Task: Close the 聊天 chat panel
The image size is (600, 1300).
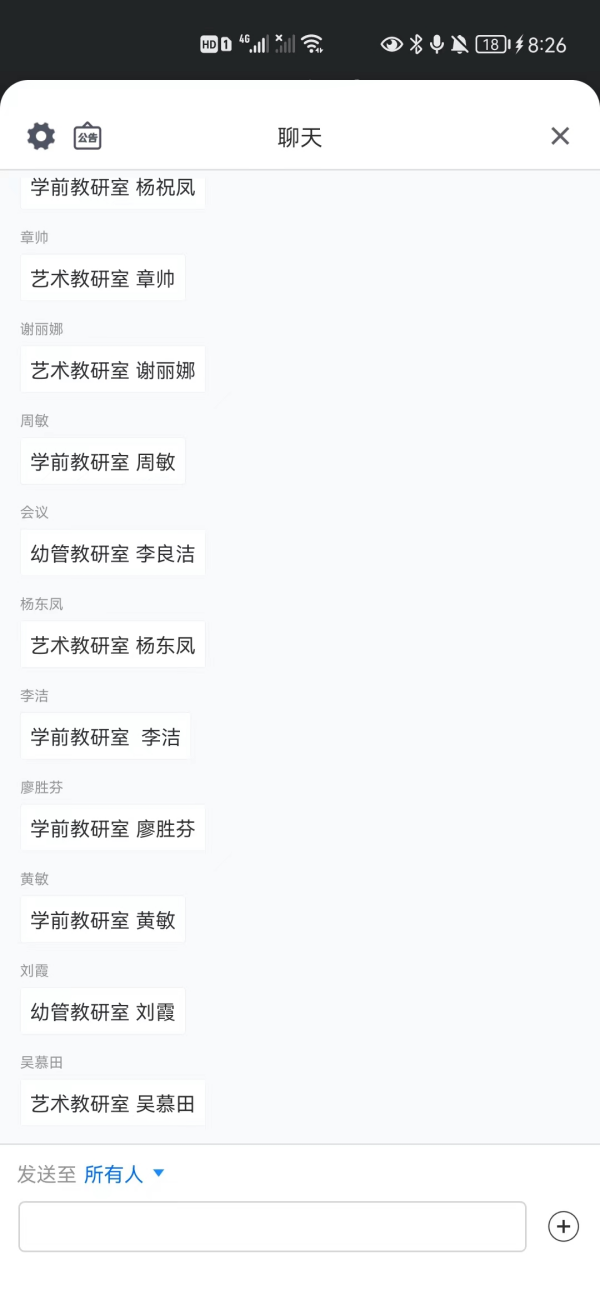Action: pos(560,136)
